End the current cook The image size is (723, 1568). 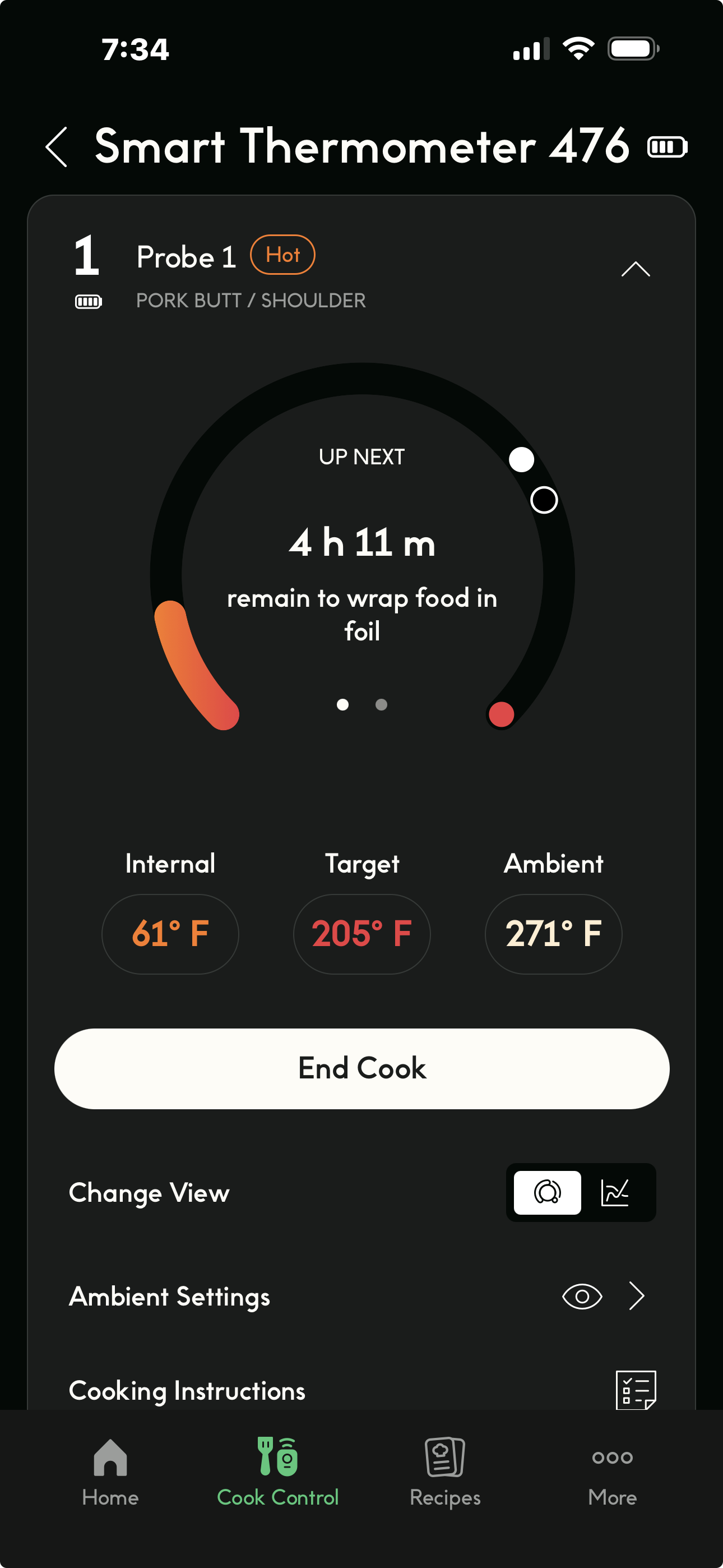(x=361, y=1068)
